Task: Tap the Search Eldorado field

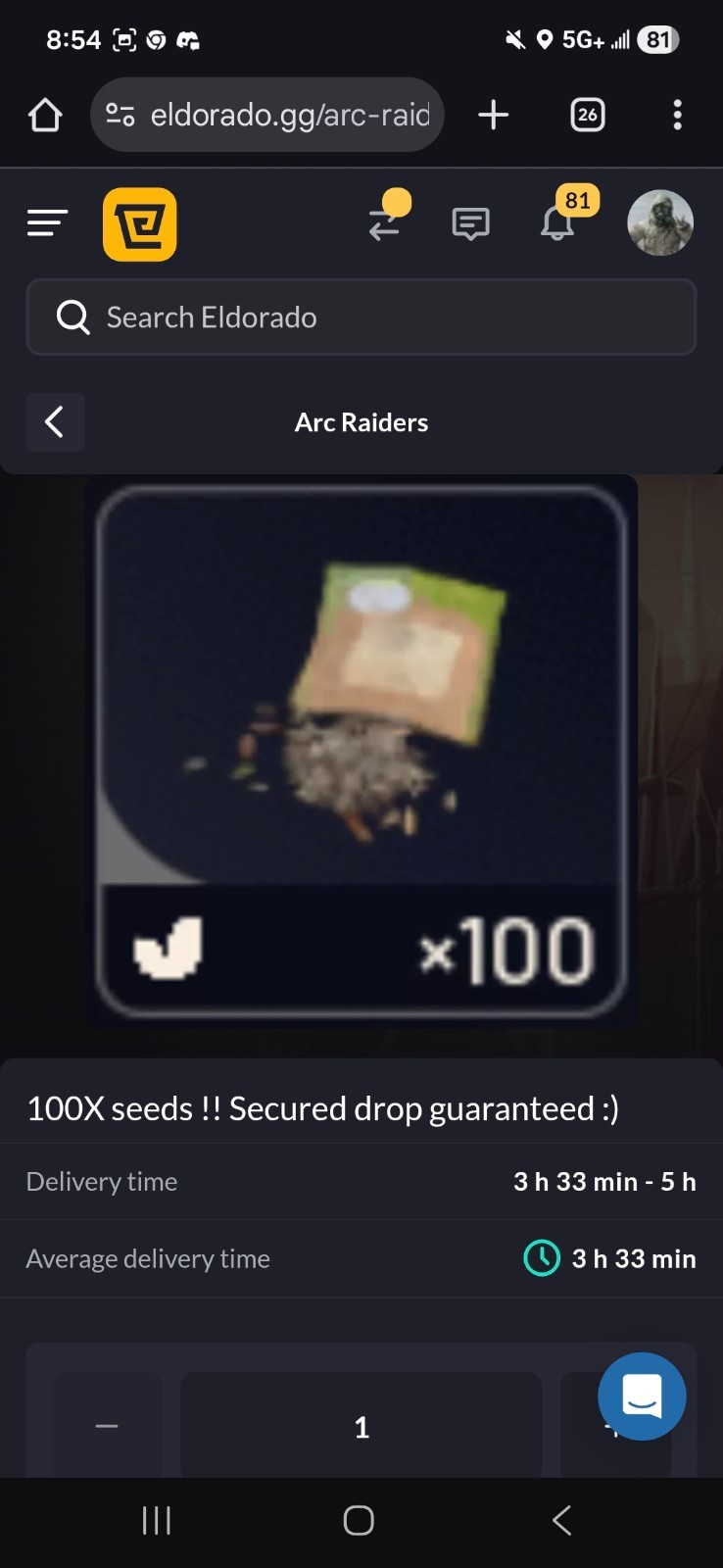Action: pyautogui.click(x=361, y=317)
